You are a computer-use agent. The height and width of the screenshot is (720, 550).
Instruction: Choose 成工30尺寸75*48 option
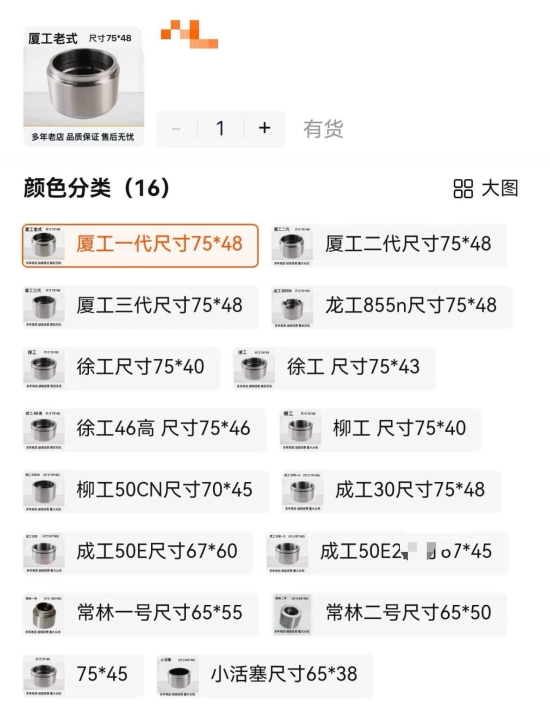[391, 491]
